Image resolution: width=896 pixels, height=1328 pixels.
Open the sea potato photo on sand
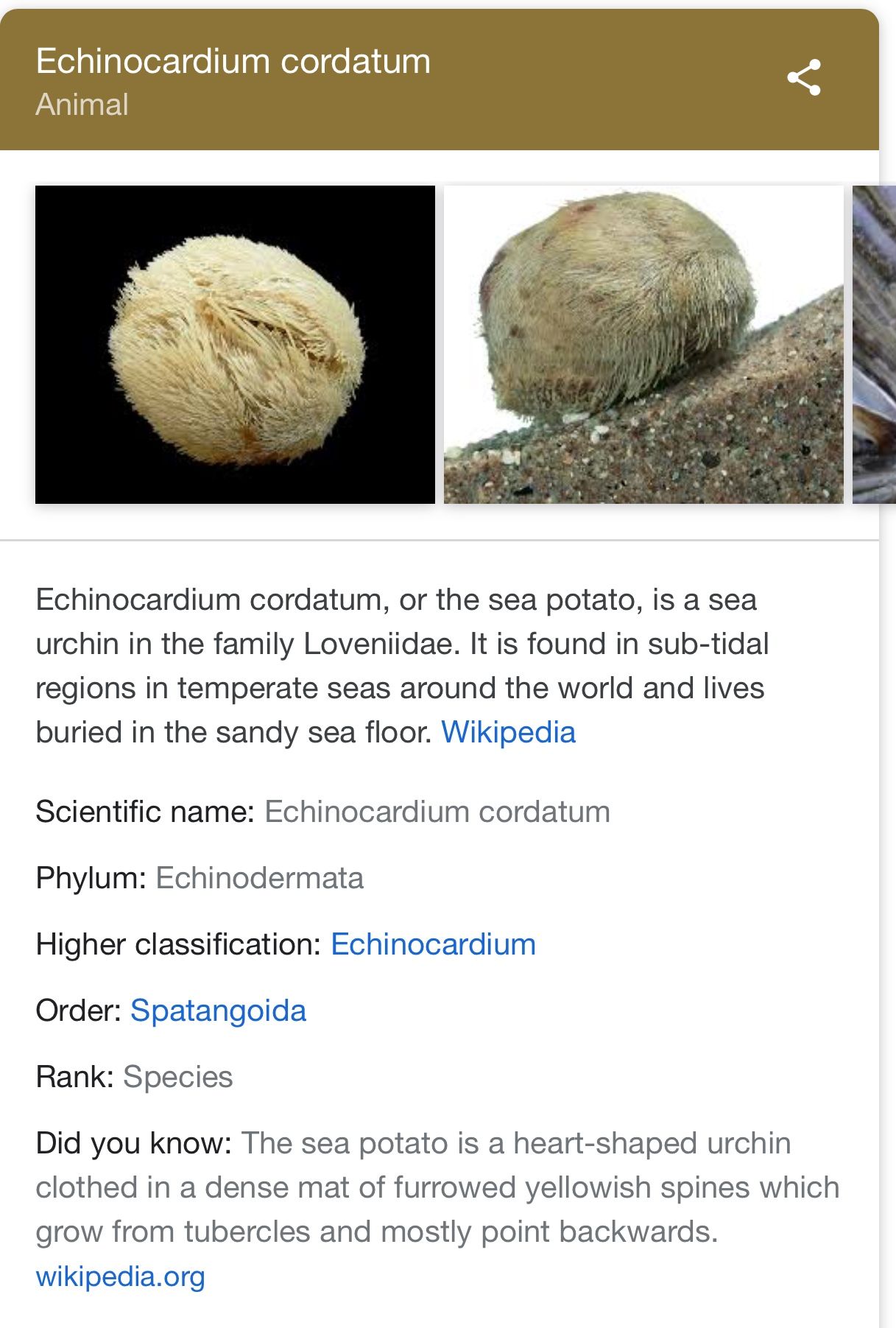tap(643, 345)
